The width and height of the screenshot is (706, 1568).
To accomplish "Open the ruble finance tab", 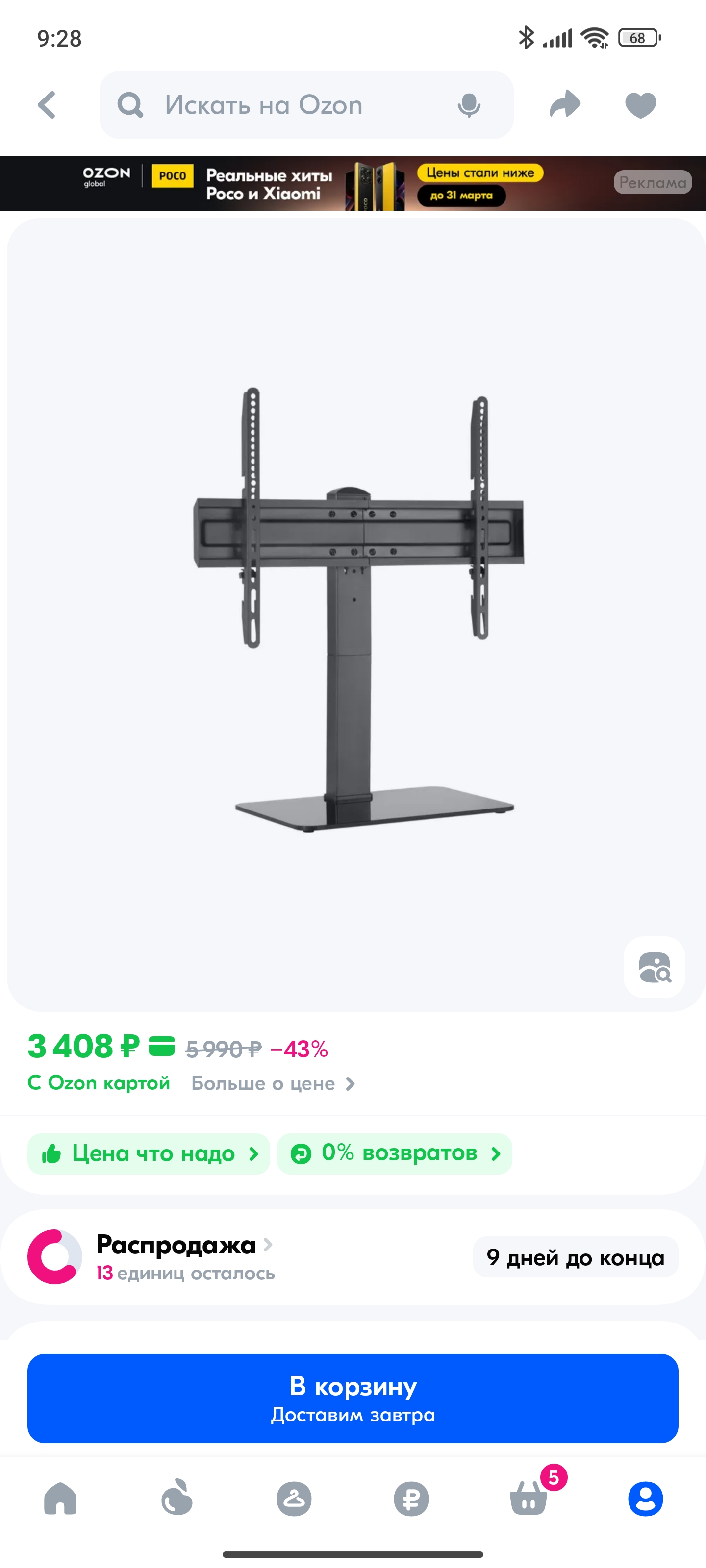I will pyautogui.click(x=411, y=1498).
